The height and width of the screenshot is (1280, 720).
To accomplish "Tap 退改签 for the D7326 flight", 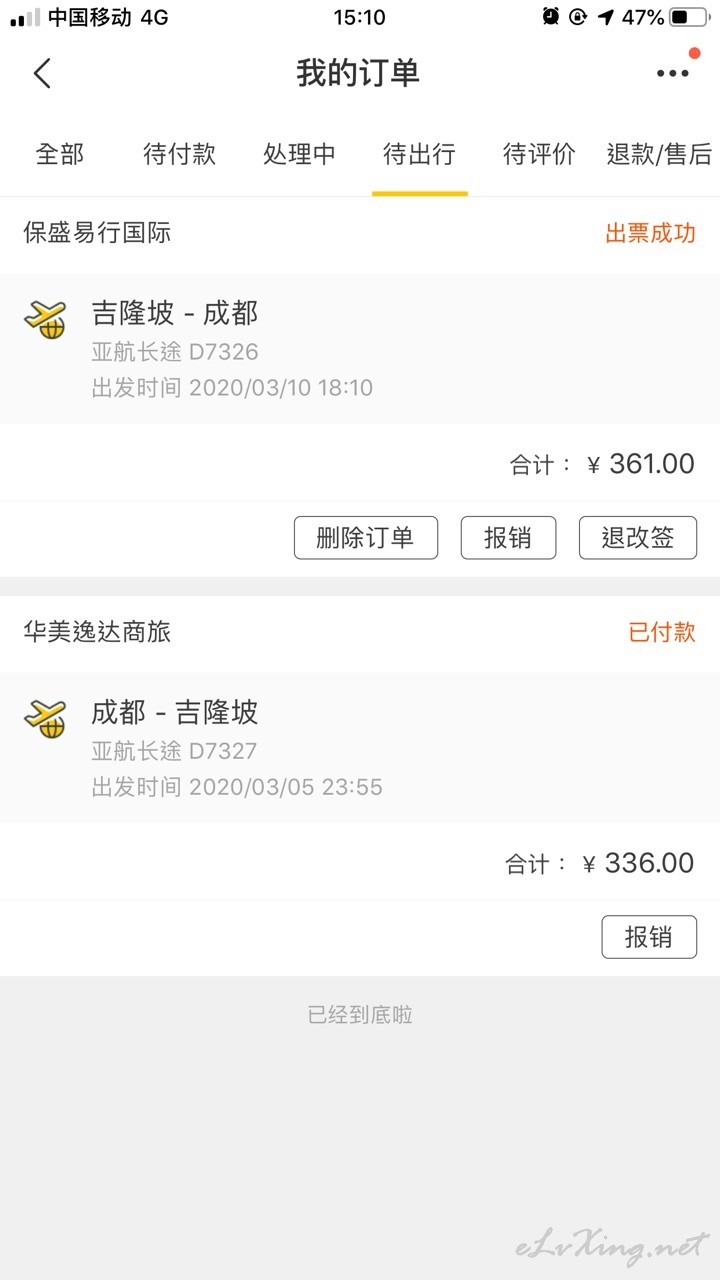I will pyautogui.click(x=638, y=538).
